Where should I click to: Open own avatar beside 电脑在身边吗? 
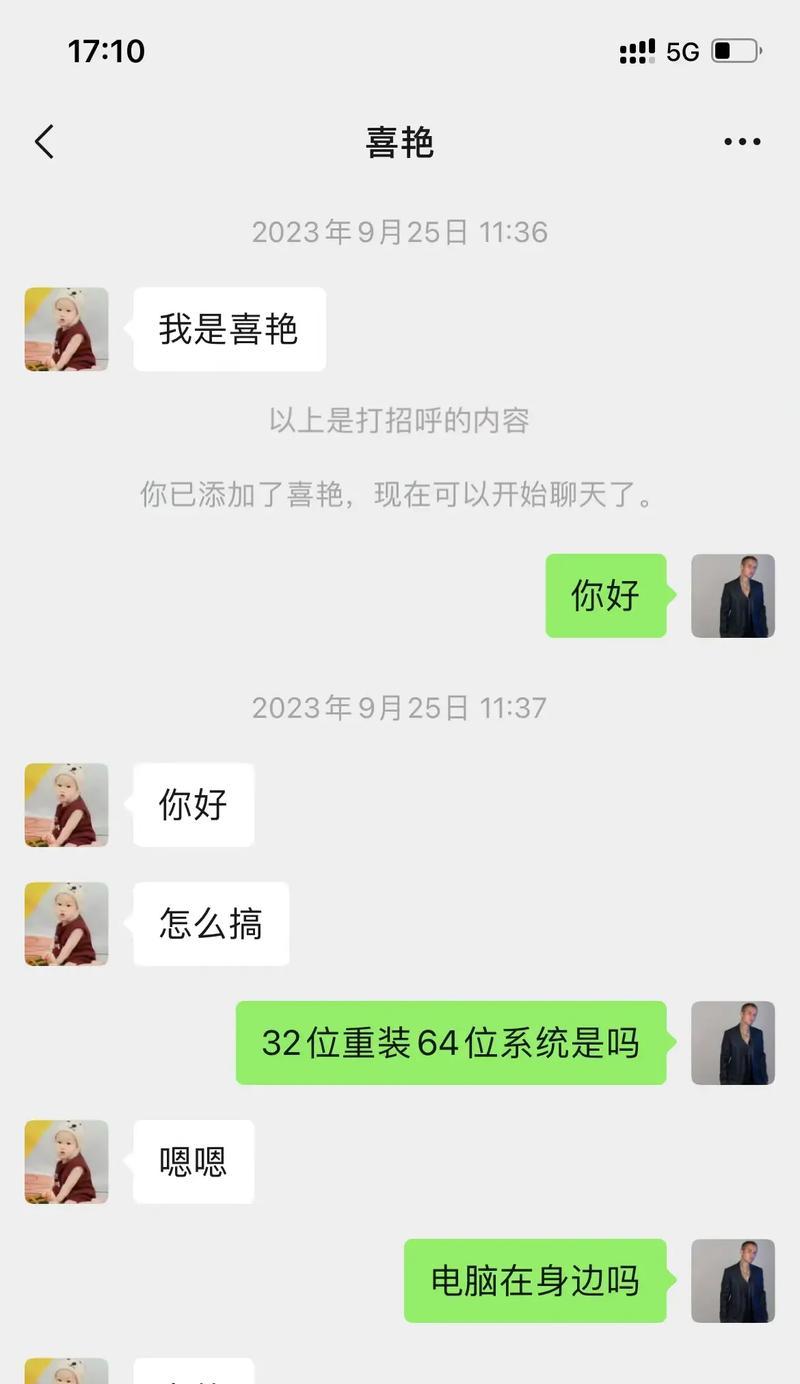[733, 1281]
